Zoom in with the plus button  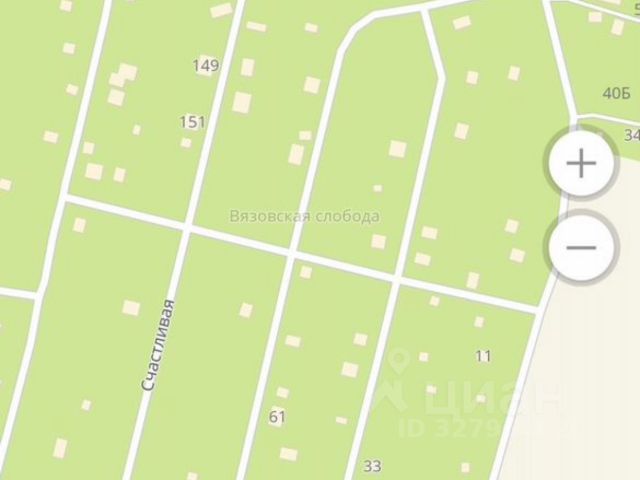click(x=581, y=164)
